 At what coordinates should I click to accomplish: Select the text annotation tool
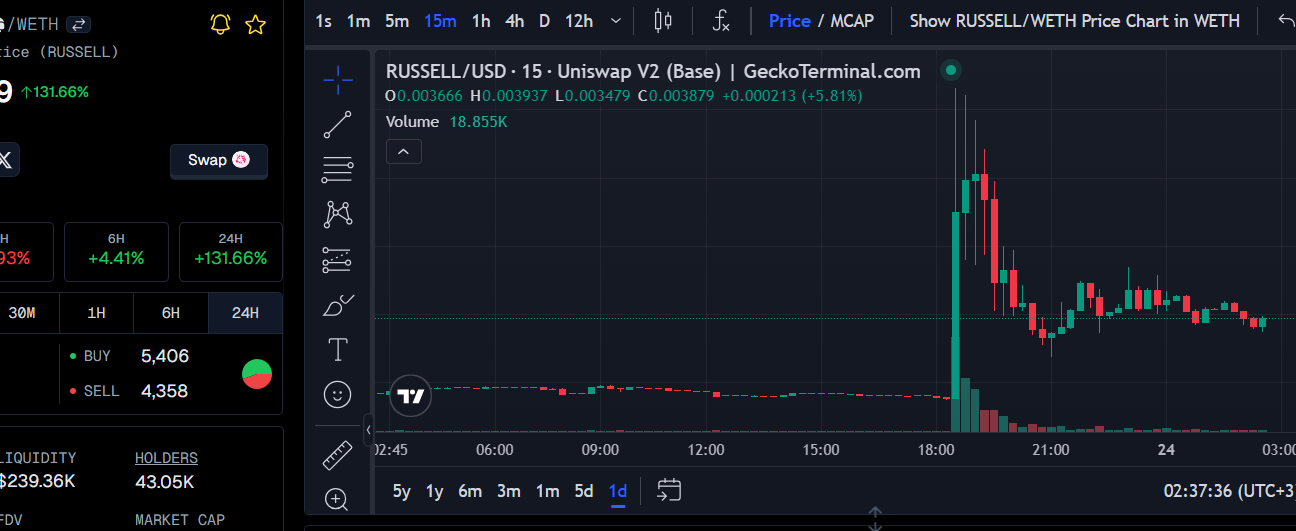(338, 349)
